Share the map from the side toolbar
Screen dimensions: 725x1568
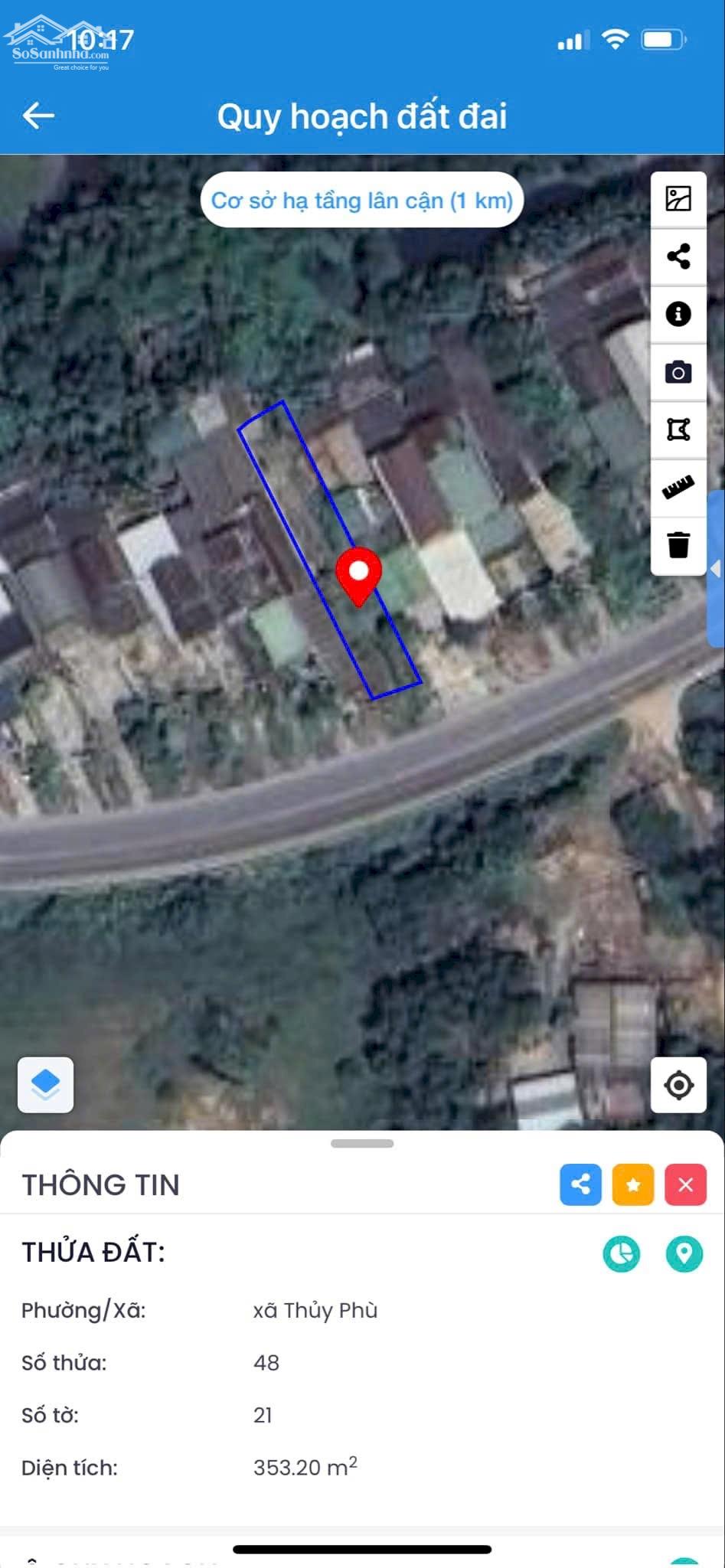click(678, 256)
